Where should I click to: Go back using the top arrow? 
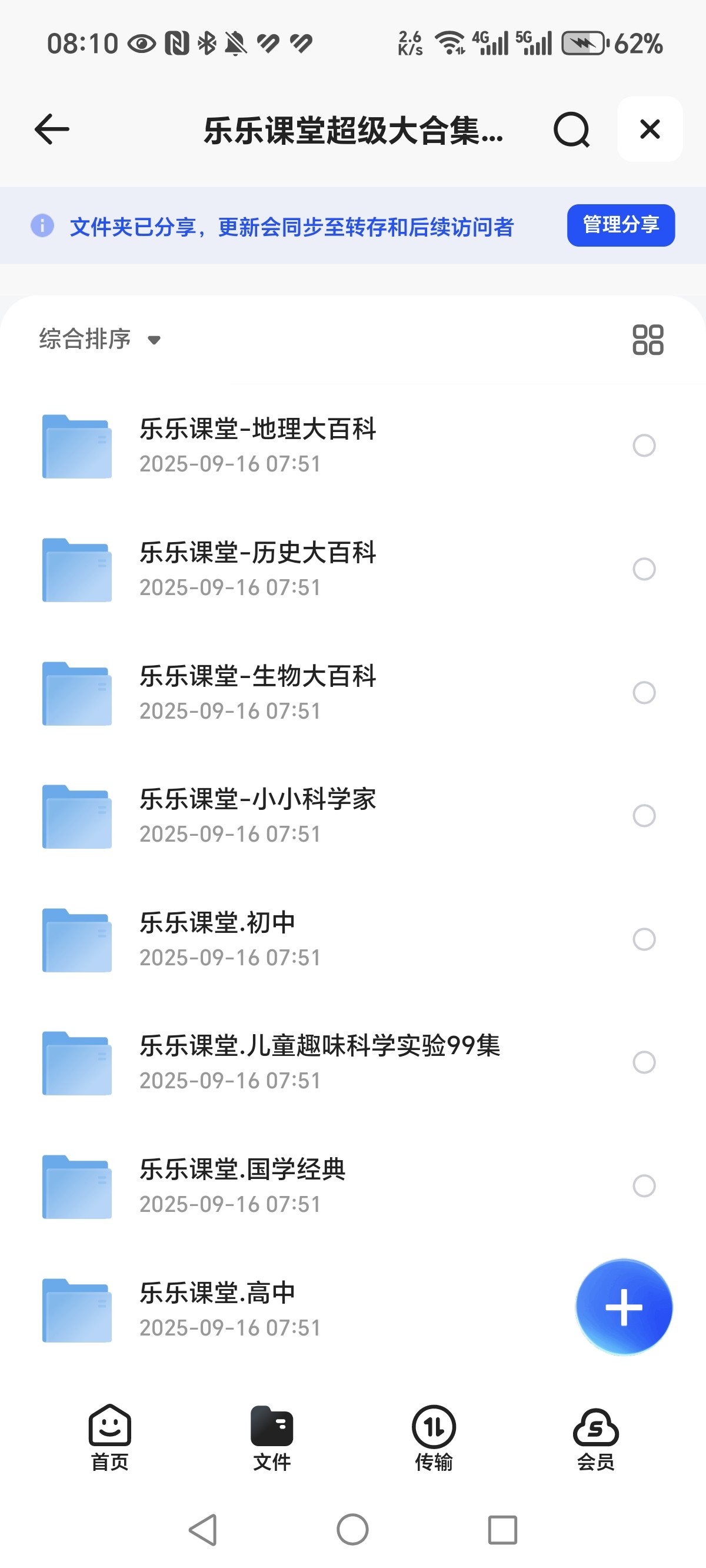click(x=52, y=129)
